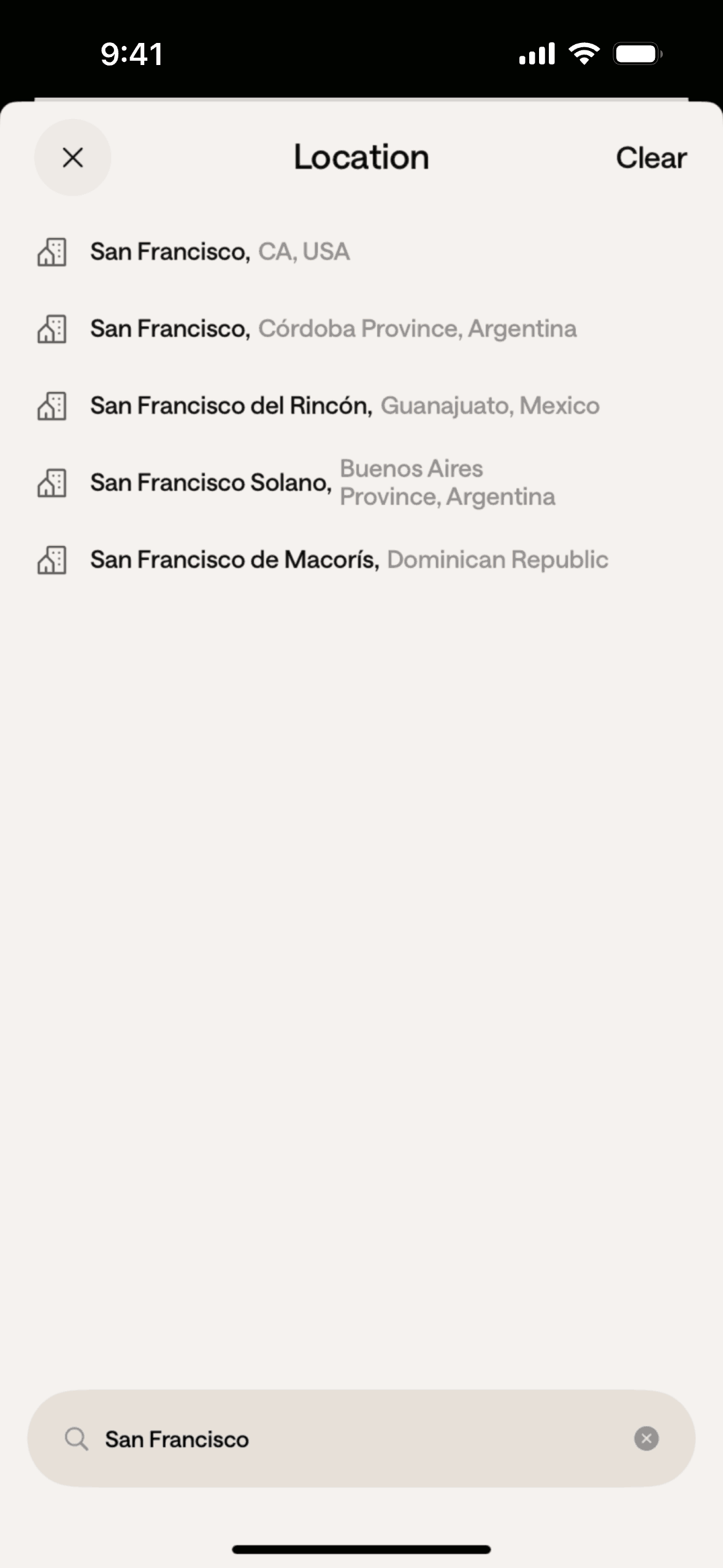Choose San Francisco de Macorís, Dominican Republic
The width and height of the screenshot is (723, 1568).
(x=349, y=559)
